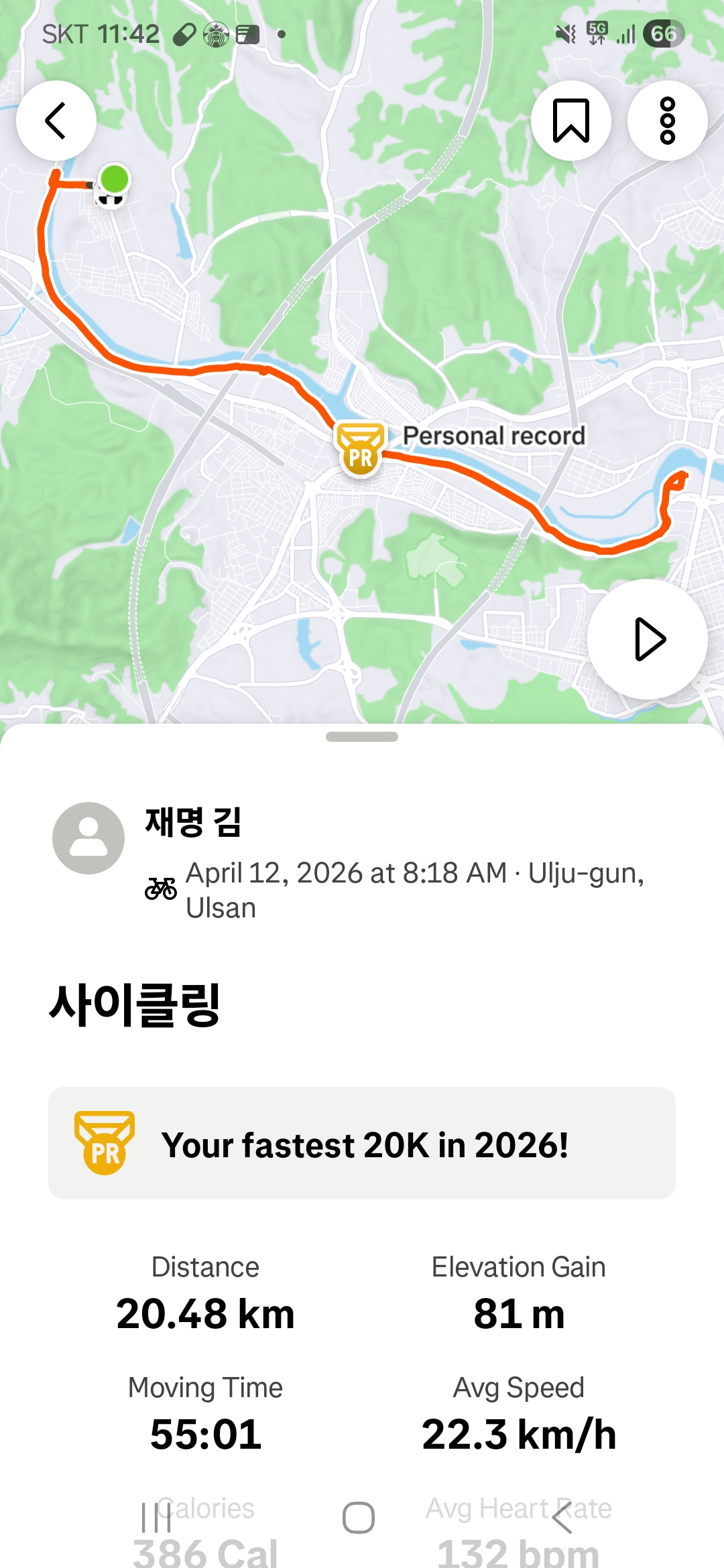
Task: Tap the PR marker on the map
Action: point(361,448)
